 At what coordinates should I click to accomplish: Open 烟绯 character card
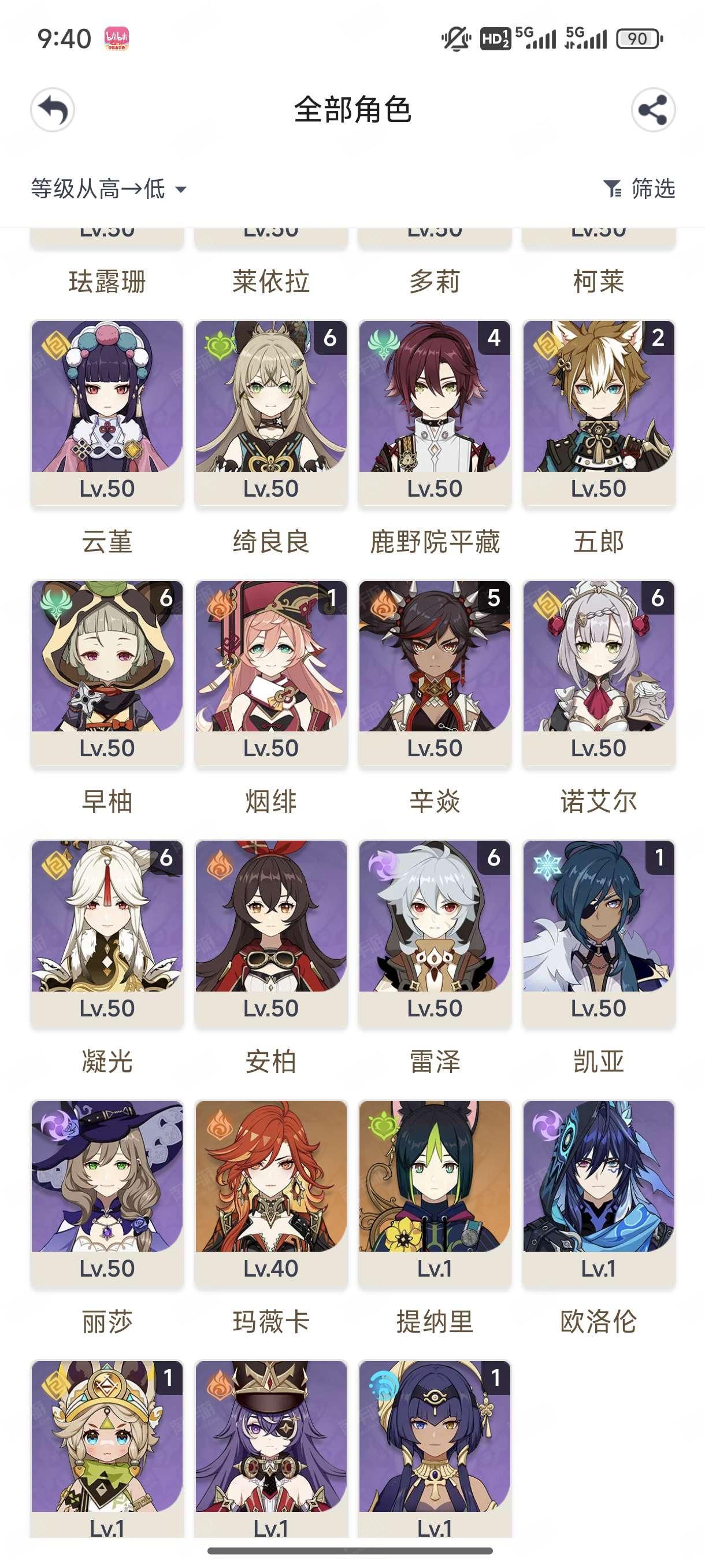point(271,673)
